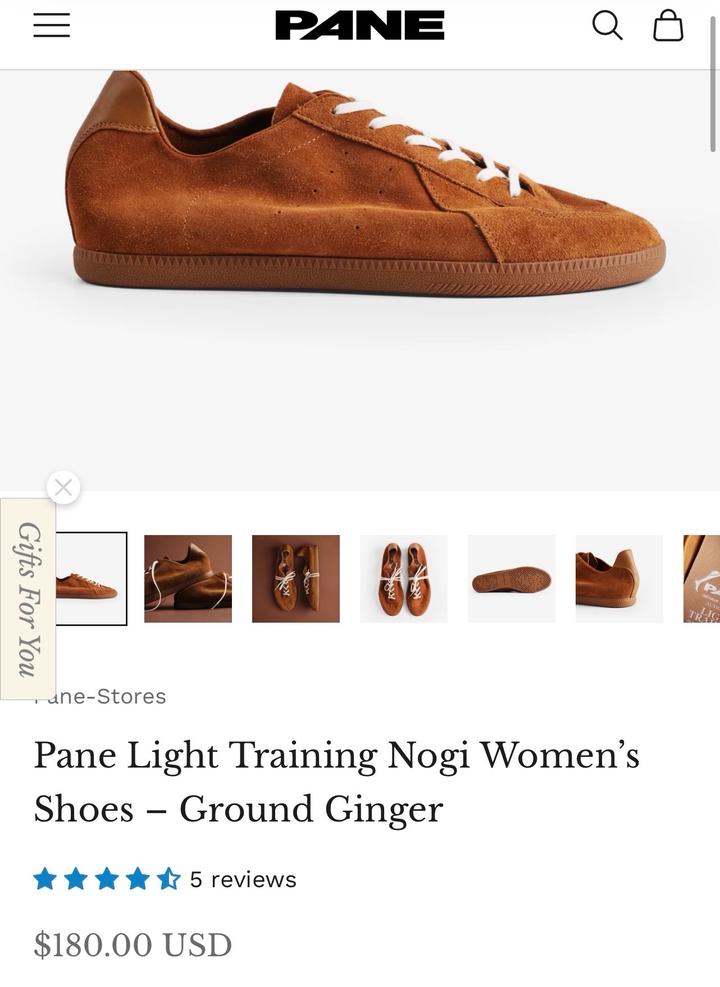This screenshot has width=720, height=987.
Task: Open the main side-view shoe image
Action: click(360, 280)
